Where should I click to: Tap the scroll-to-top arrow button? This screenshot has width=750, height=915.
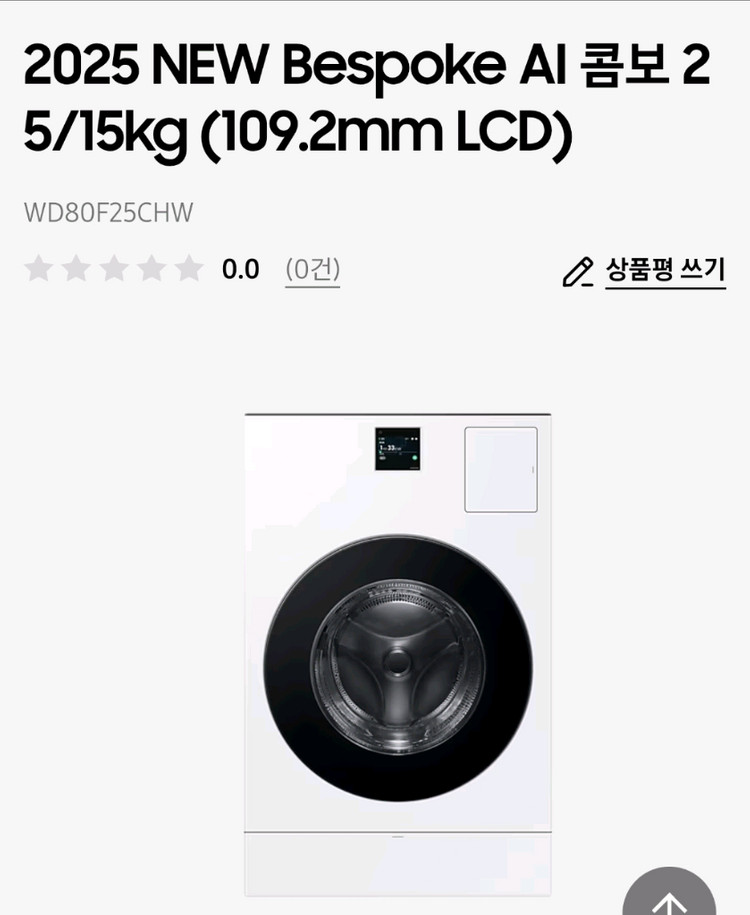(x=669, y=893)
